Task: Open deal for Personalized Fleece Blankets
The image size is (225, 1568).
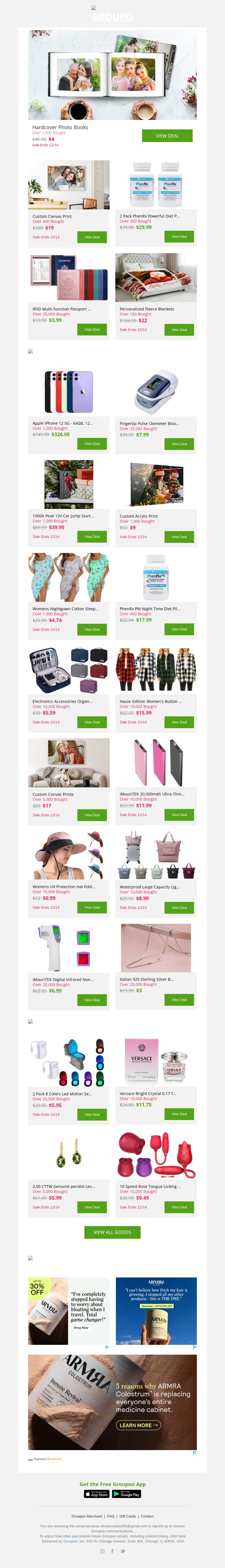Action: [x=179, y=329]
